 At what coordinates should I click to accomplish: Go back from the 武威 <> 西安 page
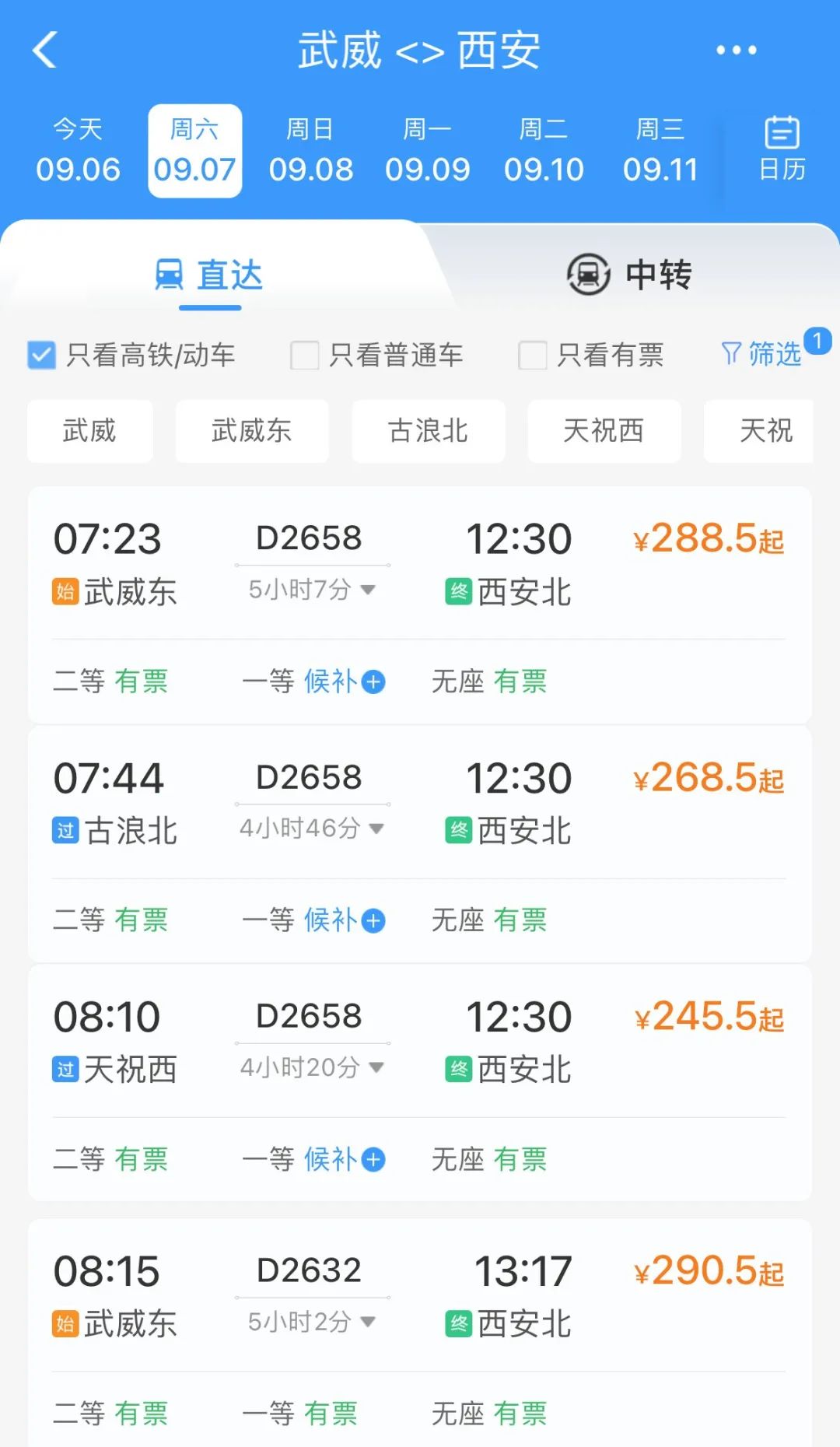(45, 51)
